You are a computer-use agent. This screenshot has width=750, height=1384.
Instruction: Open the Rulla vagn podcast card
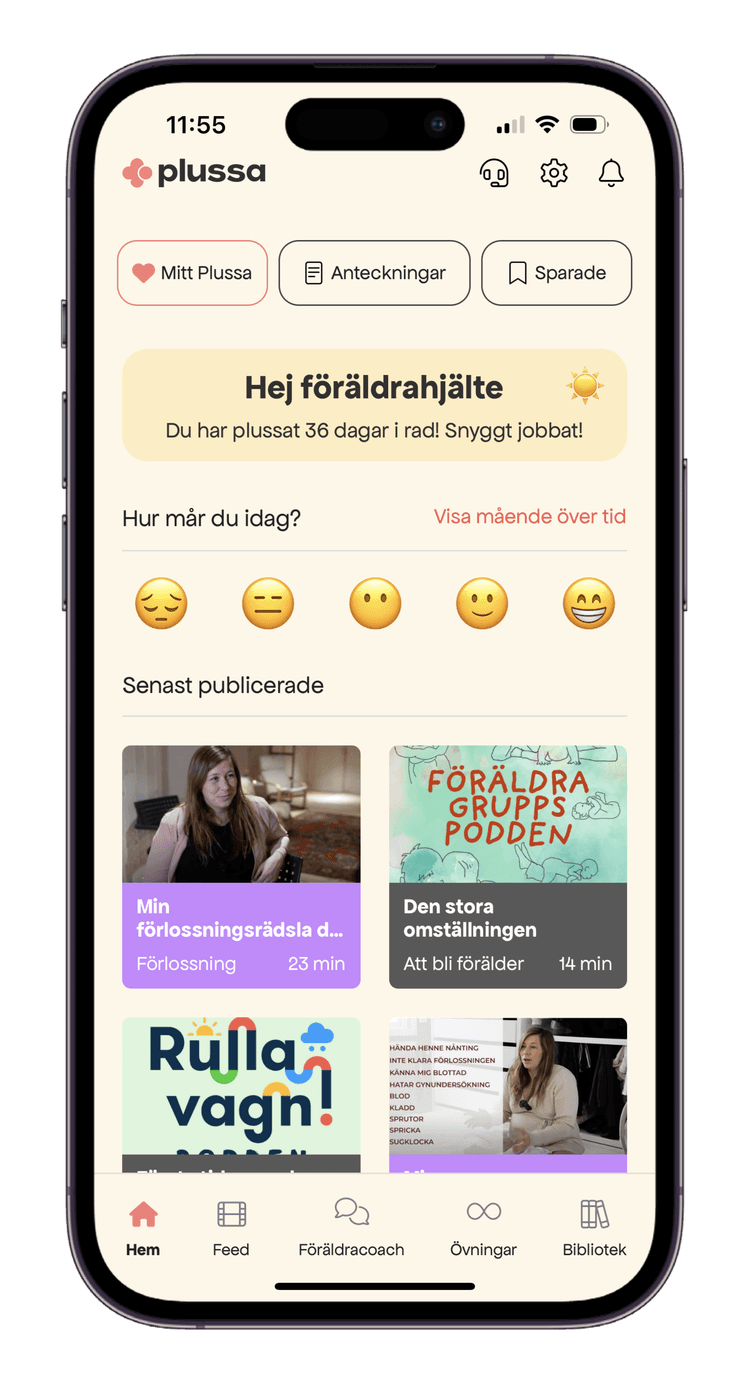click(x=241, y=1090)
